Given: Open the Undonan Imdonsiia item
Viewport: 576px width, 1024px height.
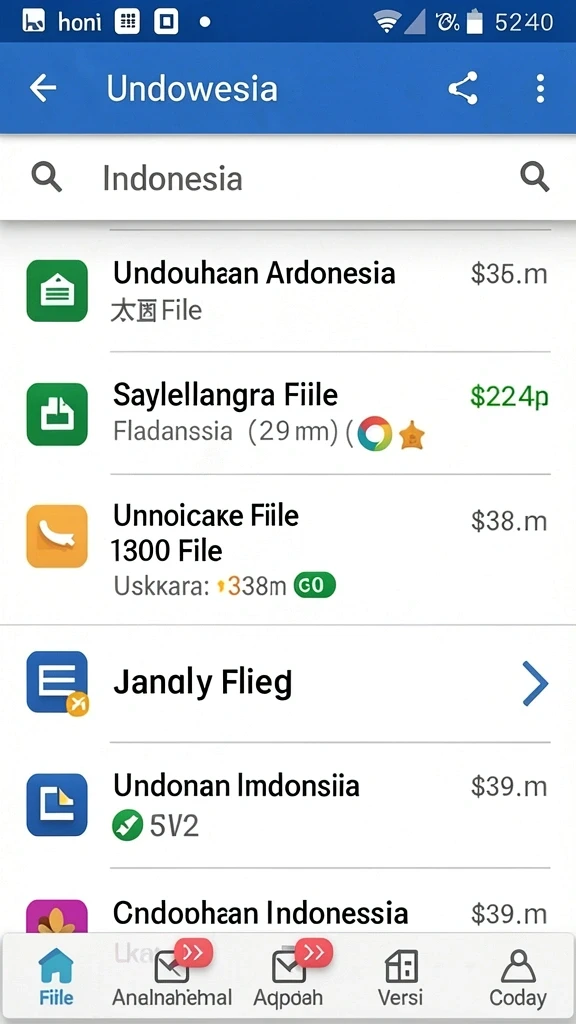Looking at the screenshot, I should [x=288, y=805].
